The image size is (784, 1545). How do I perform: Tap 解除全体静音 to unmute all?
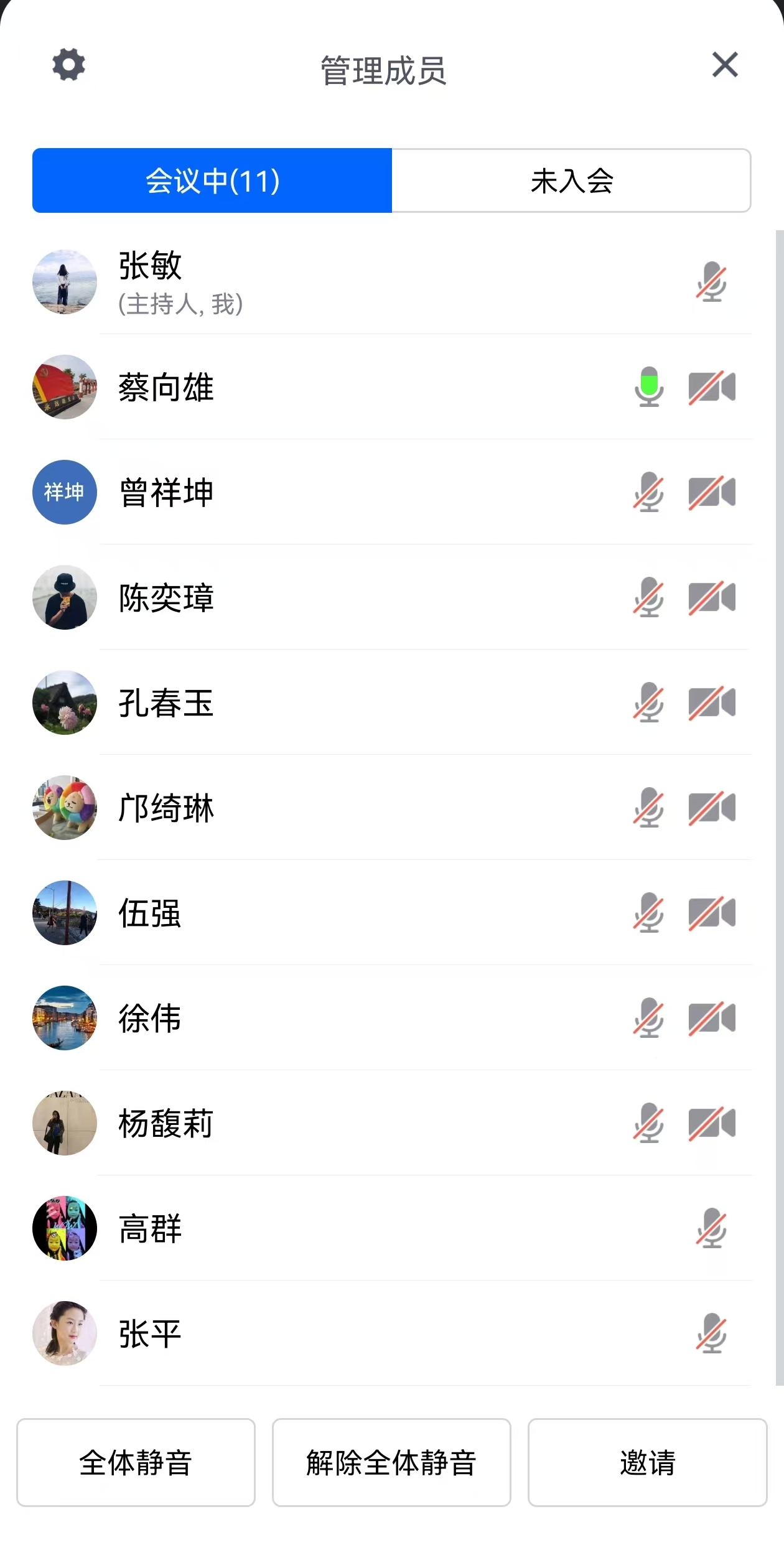pos(391,1462)
